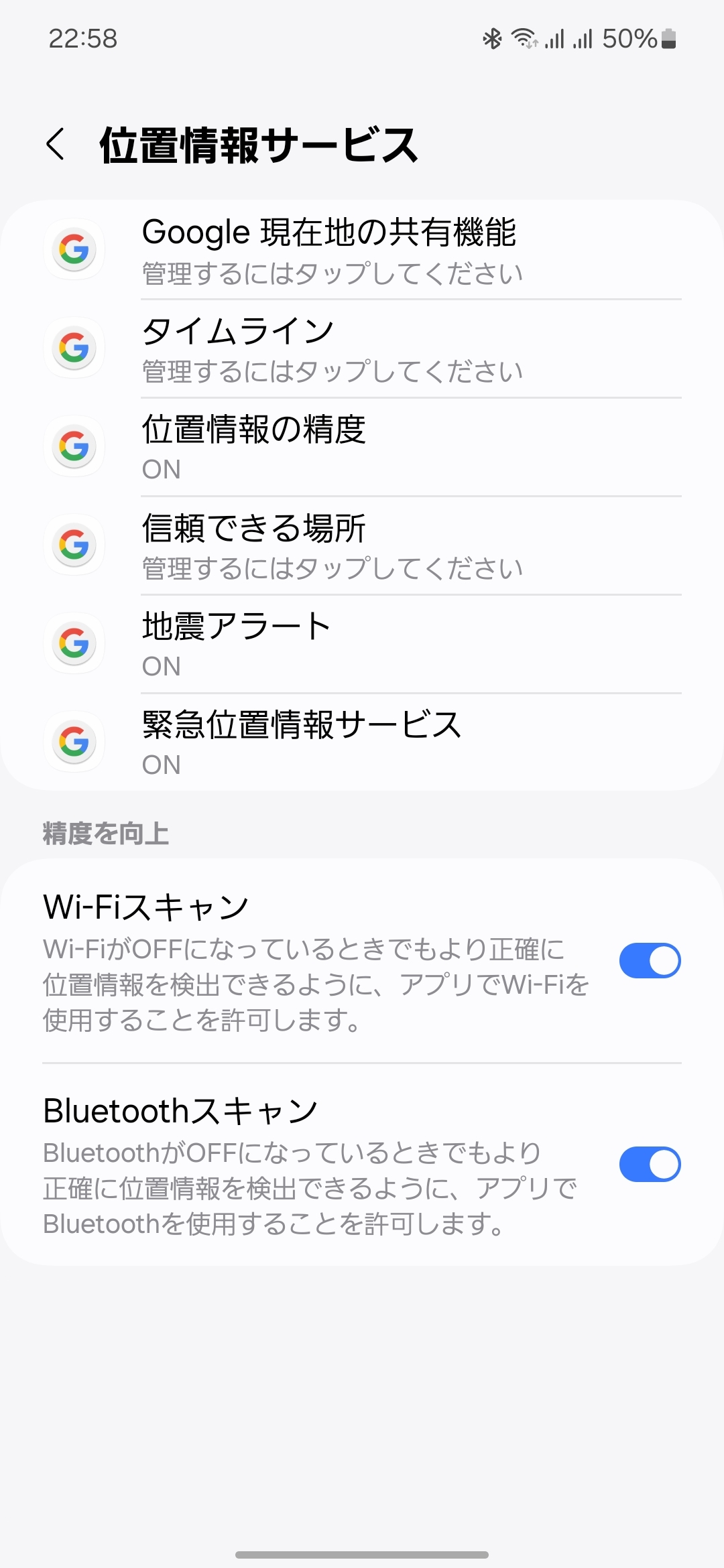The image size is (724, 1568).
Task: Open 位置情報の精度 setting
Action: tap(362, 447)
